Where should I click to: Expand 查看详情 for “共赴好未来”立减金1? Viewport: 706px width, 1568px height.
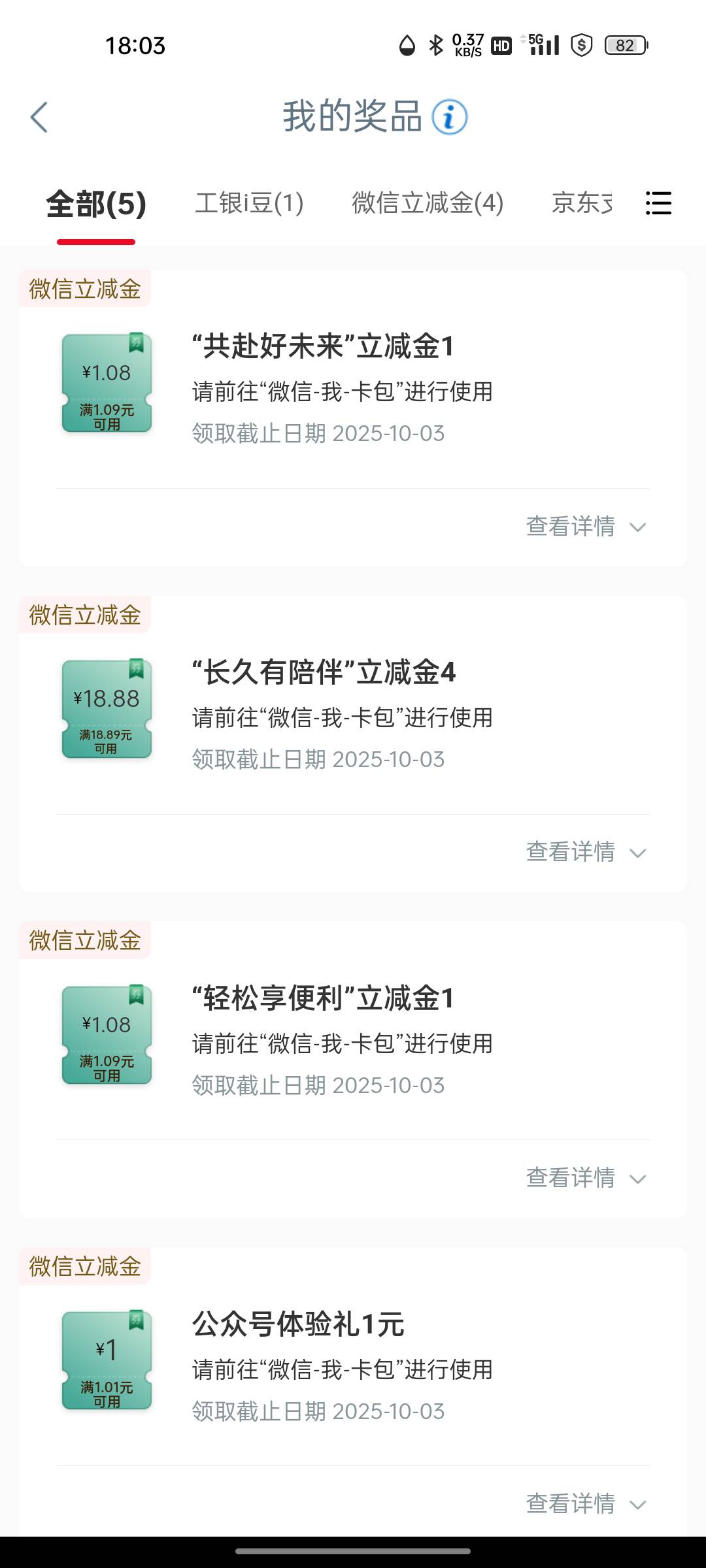(586, 527)
